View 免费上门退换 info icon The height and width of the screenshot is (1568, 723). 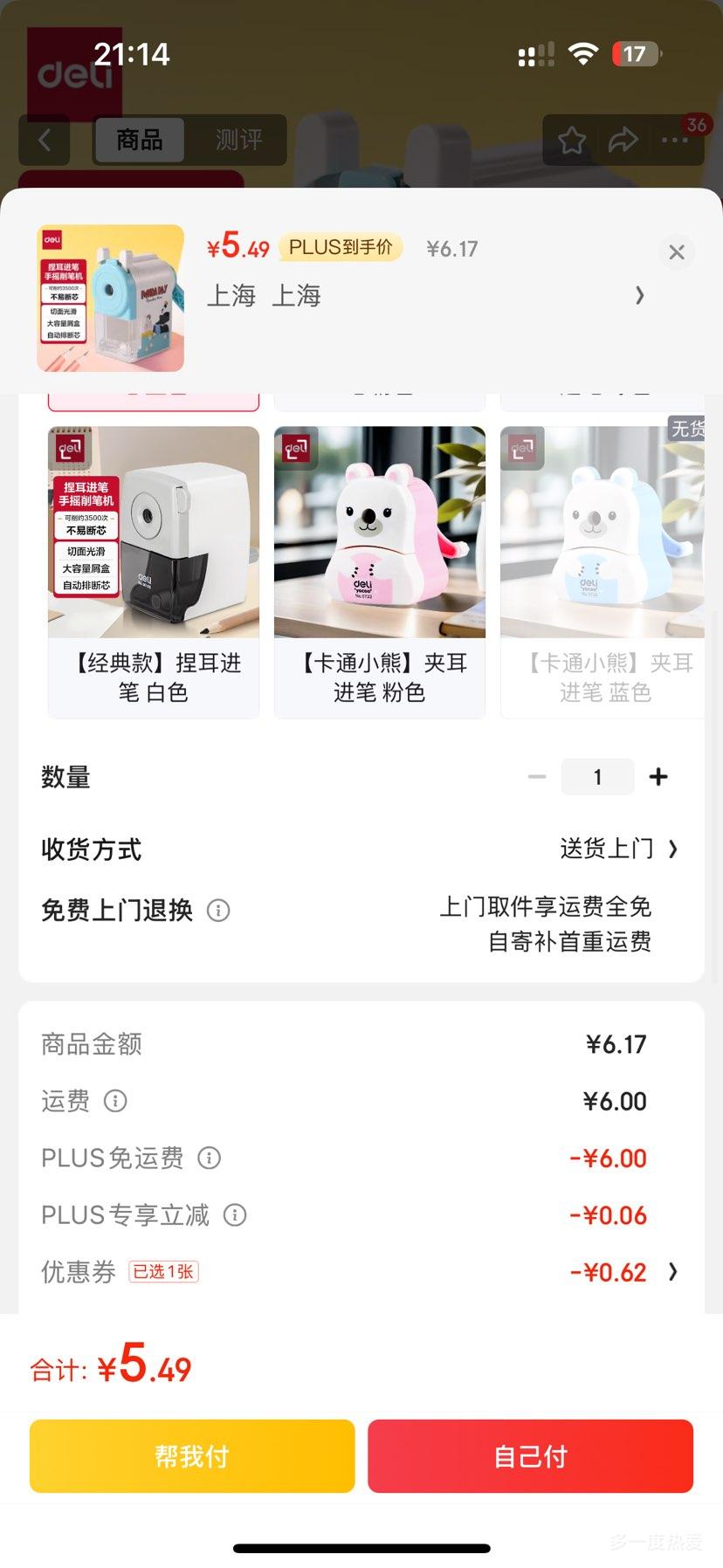click(218, 911)
